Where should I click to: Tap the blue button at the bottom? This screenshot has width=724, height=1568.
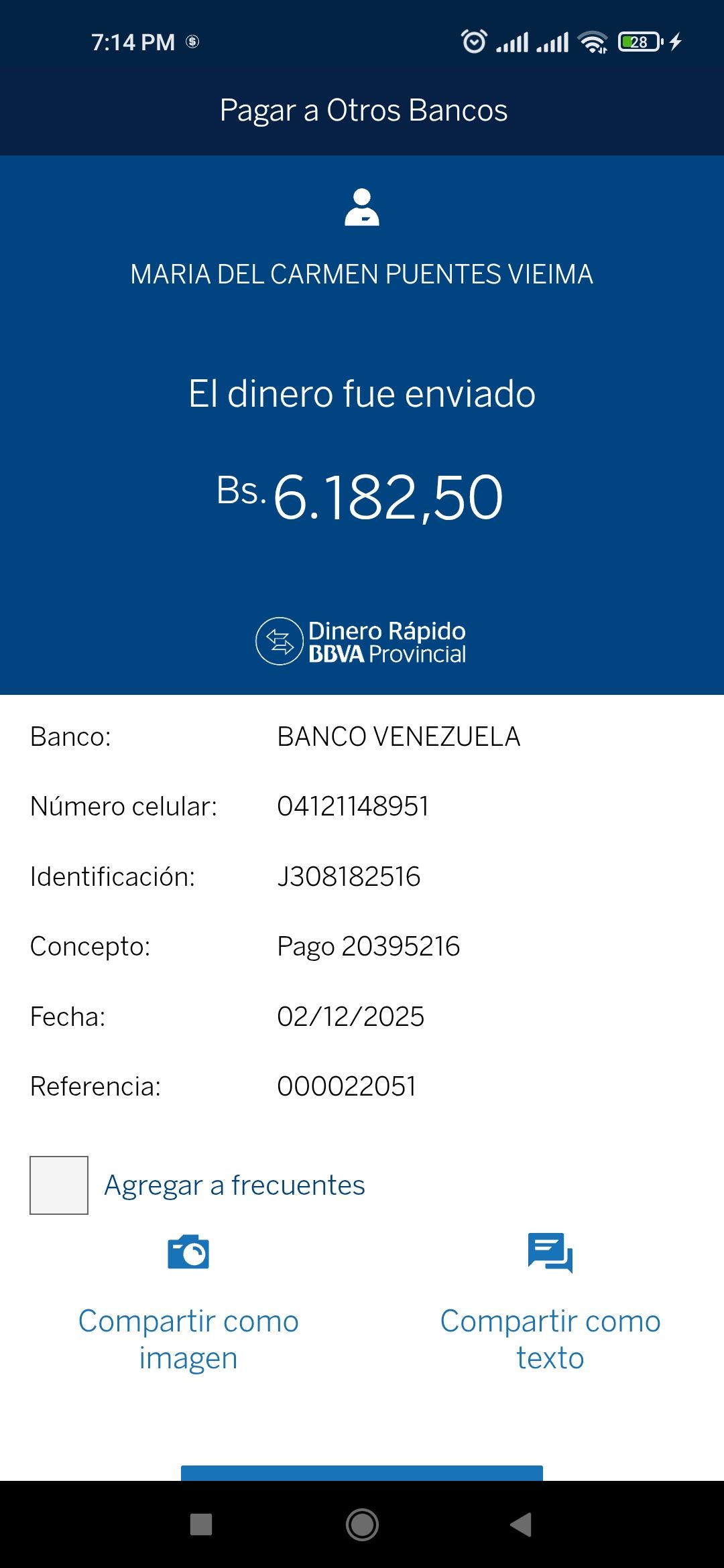[x=362, y=1473]
